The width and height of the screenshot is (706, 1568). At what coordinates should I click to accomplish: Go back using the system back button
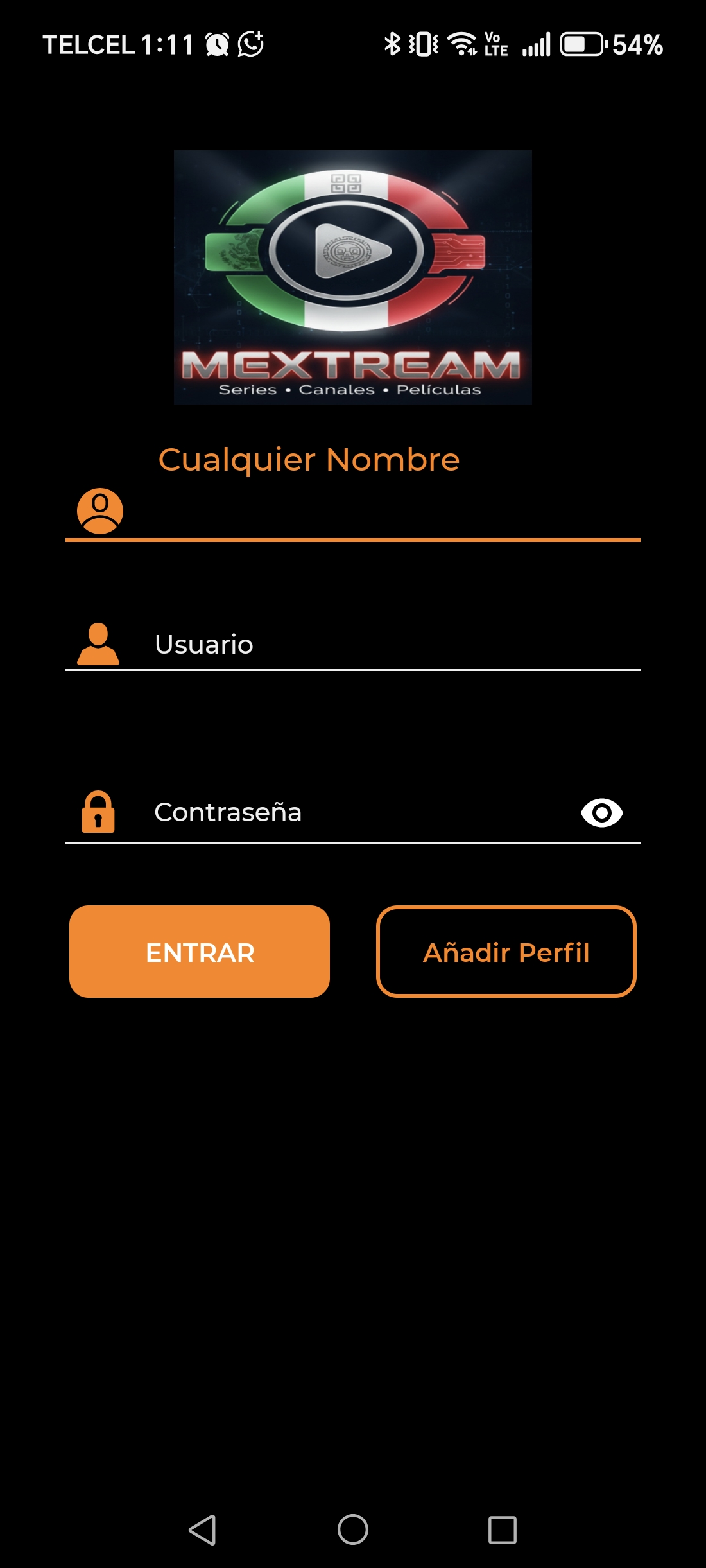(x=203, y=1529)
